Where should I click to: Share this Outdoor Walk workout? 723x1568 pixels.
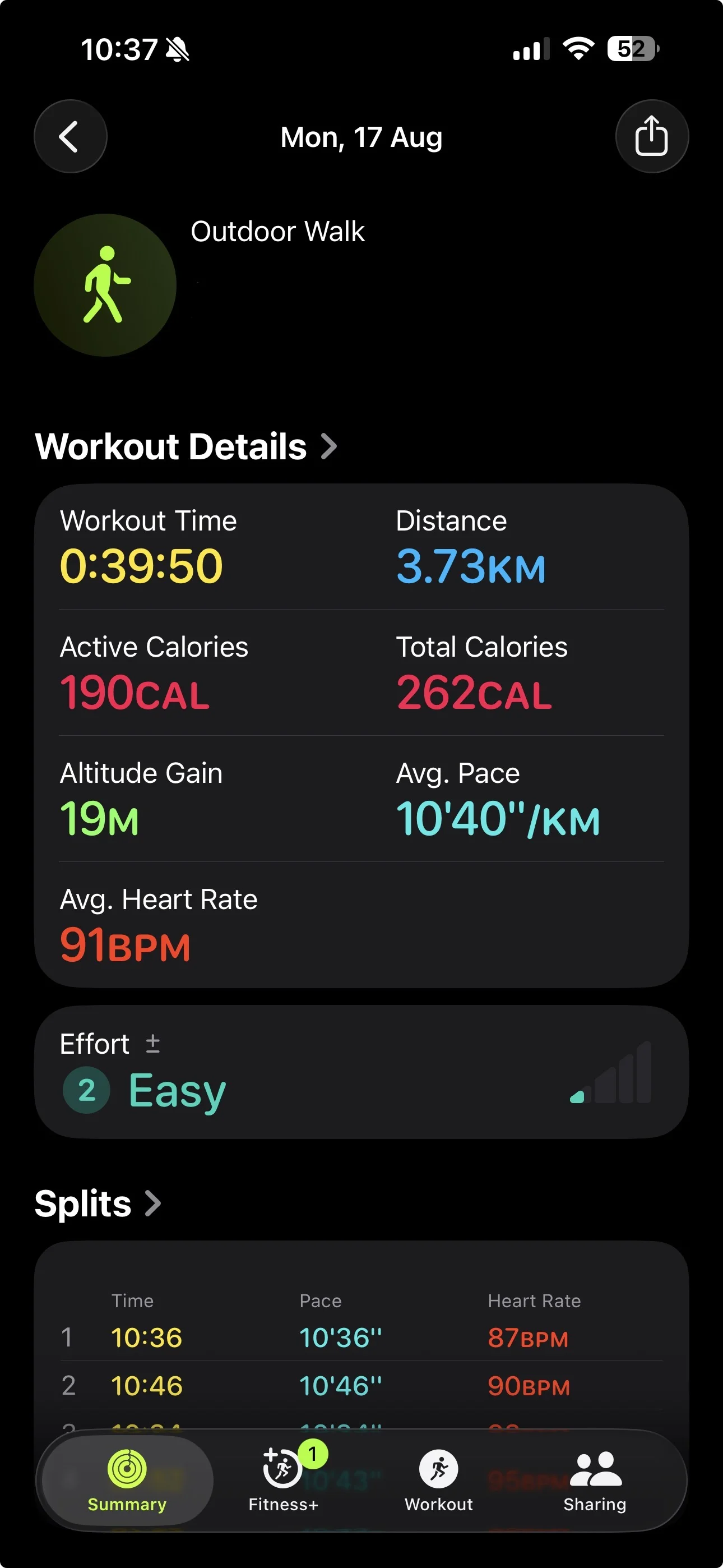click(x=652, y=136)
